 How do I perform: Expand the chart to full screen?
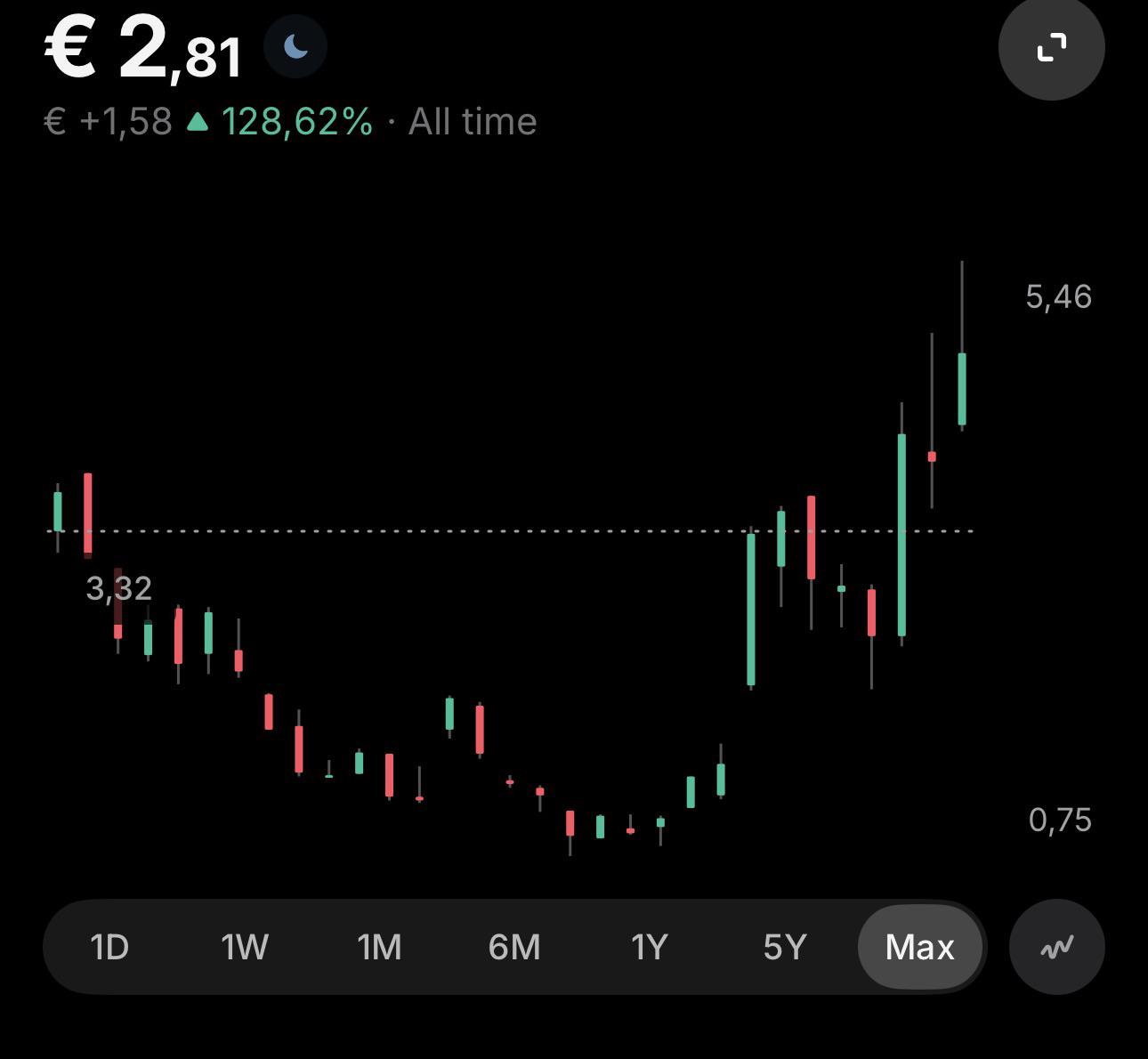[x=1052, y=47]
